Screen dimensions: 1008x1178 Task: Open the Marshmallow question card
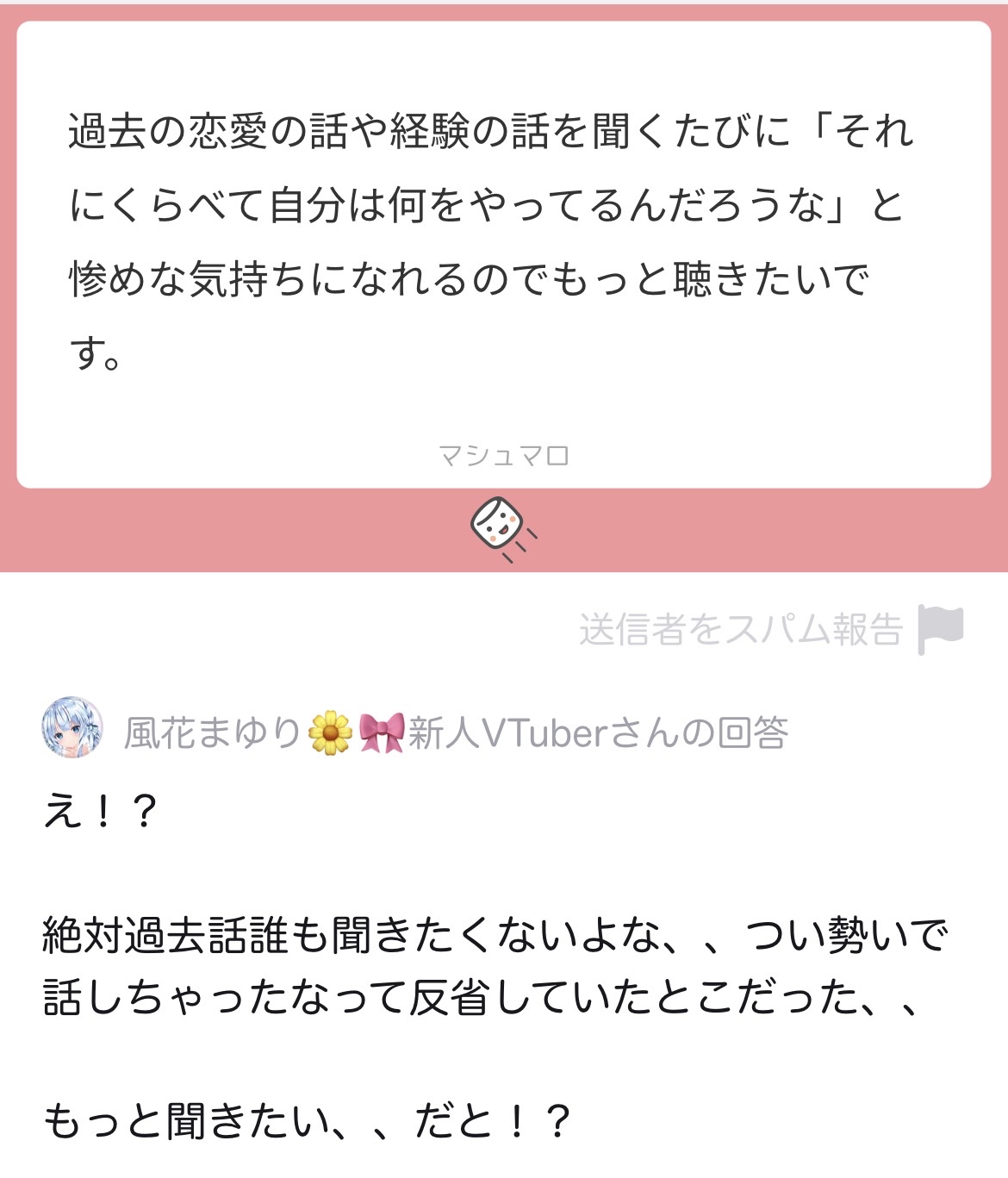pos(503,255)
